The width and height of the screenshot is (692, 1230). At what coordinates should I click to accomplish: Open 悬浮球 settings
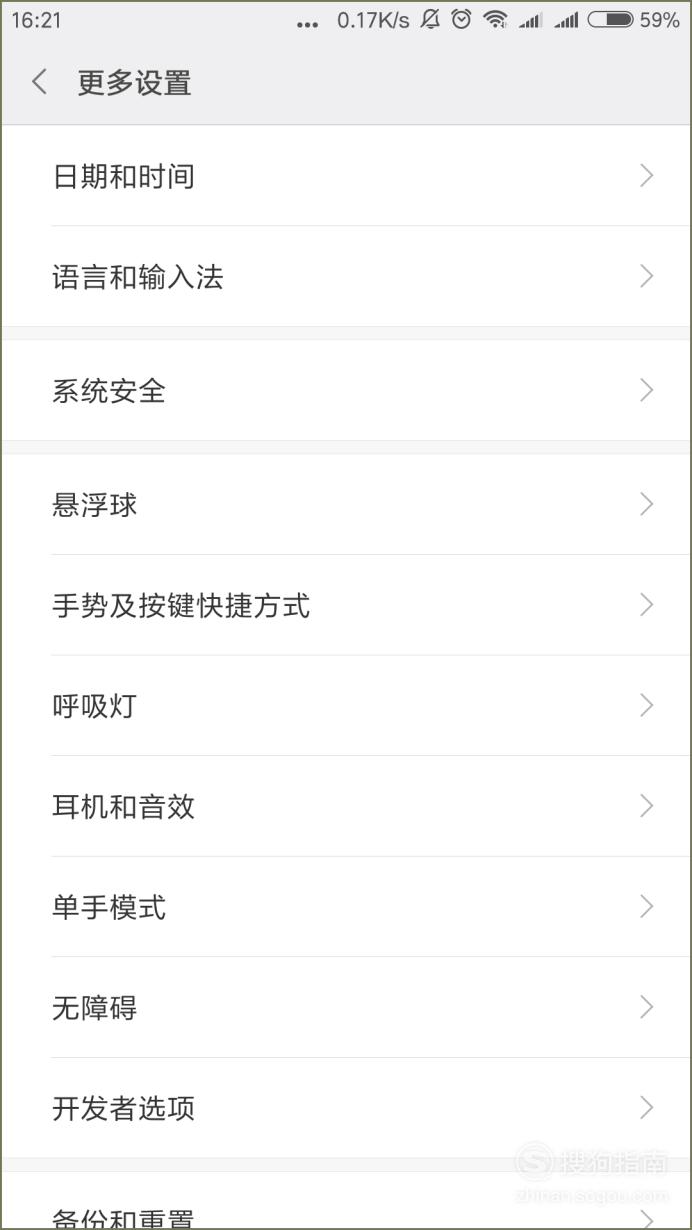[x=346, y=504]
